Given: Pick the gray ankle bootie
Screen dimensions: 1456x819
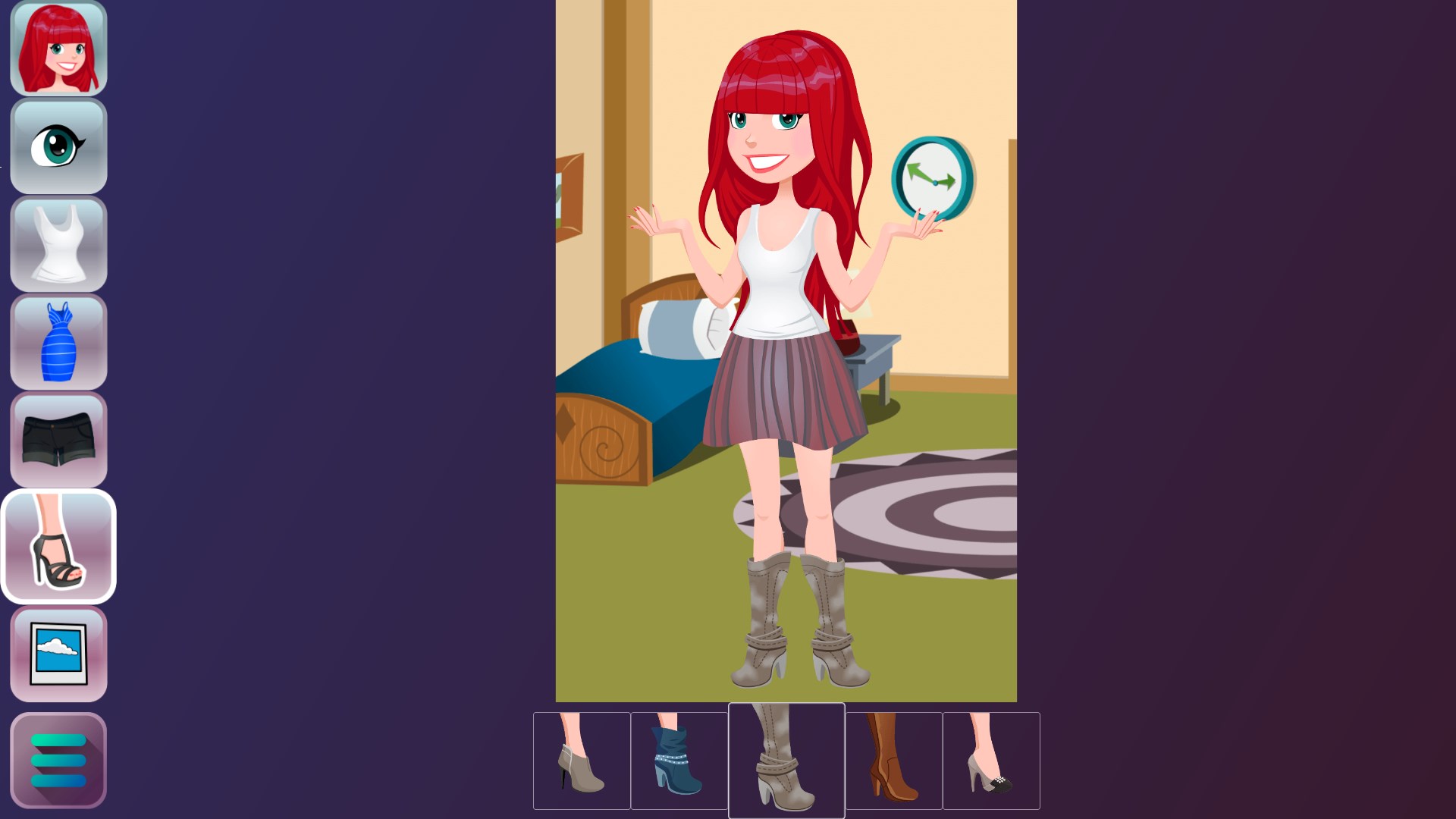Looking at the screenshot, I should pos(582,760).
